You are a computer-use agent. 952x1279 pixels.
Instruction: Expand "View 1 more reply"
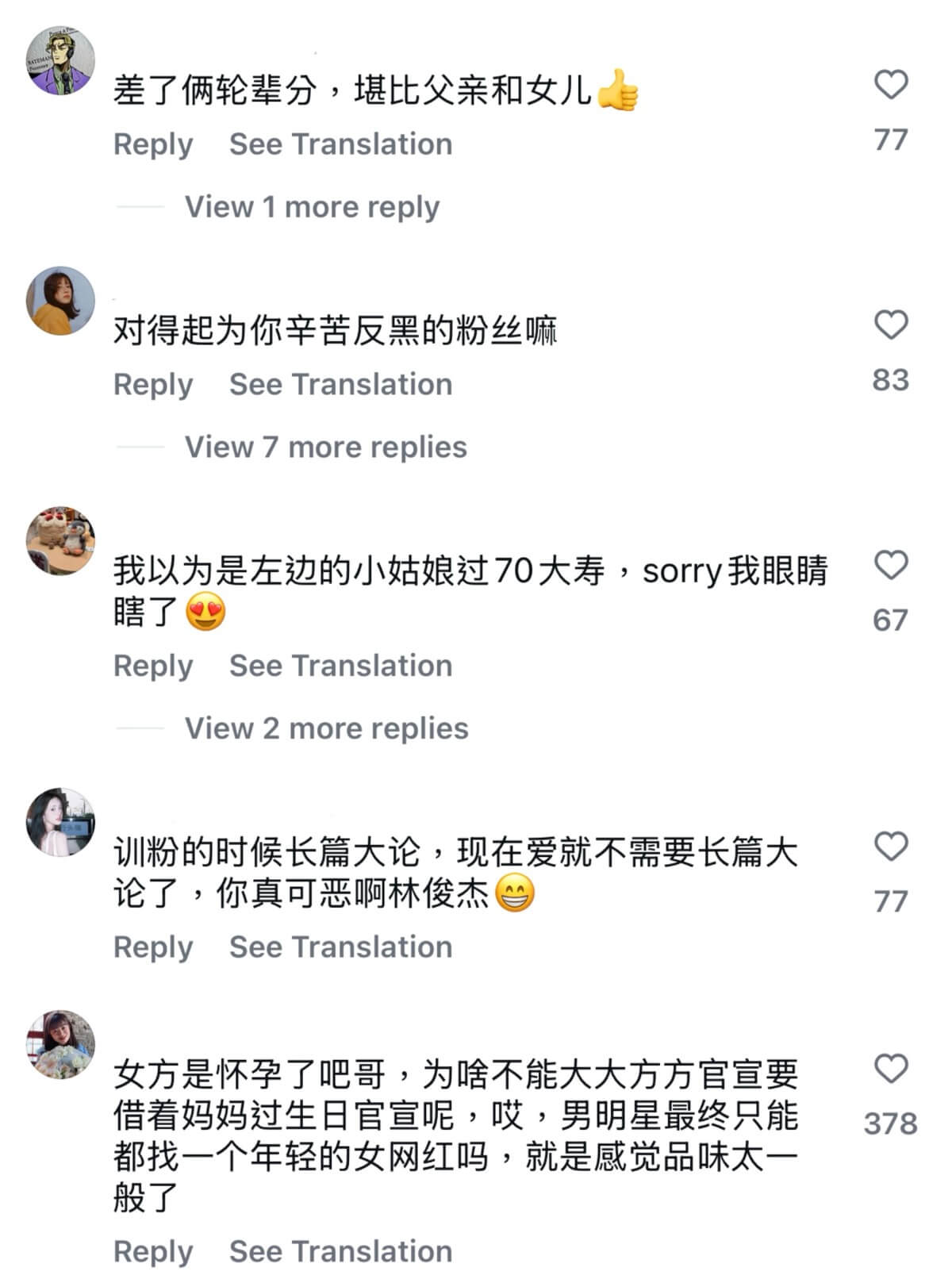click(x=312, y=207)
